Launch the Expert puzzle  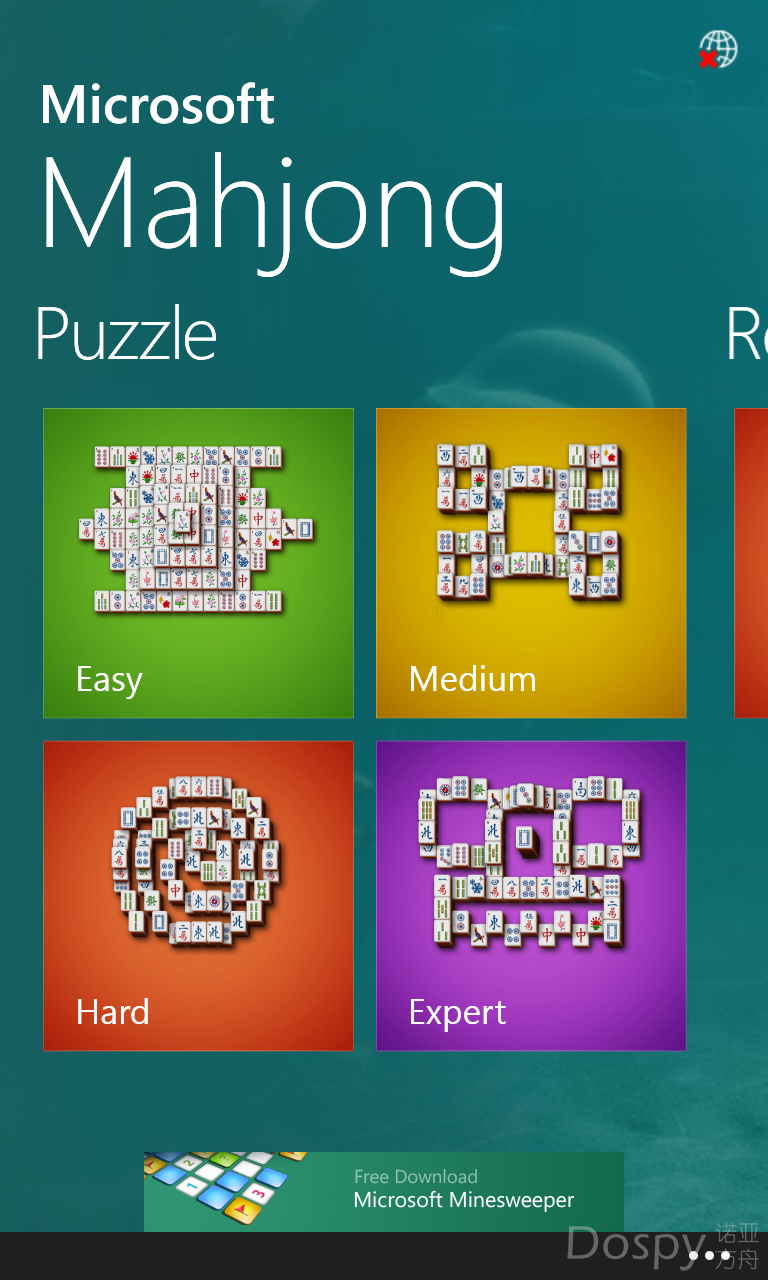coord(531,895)
